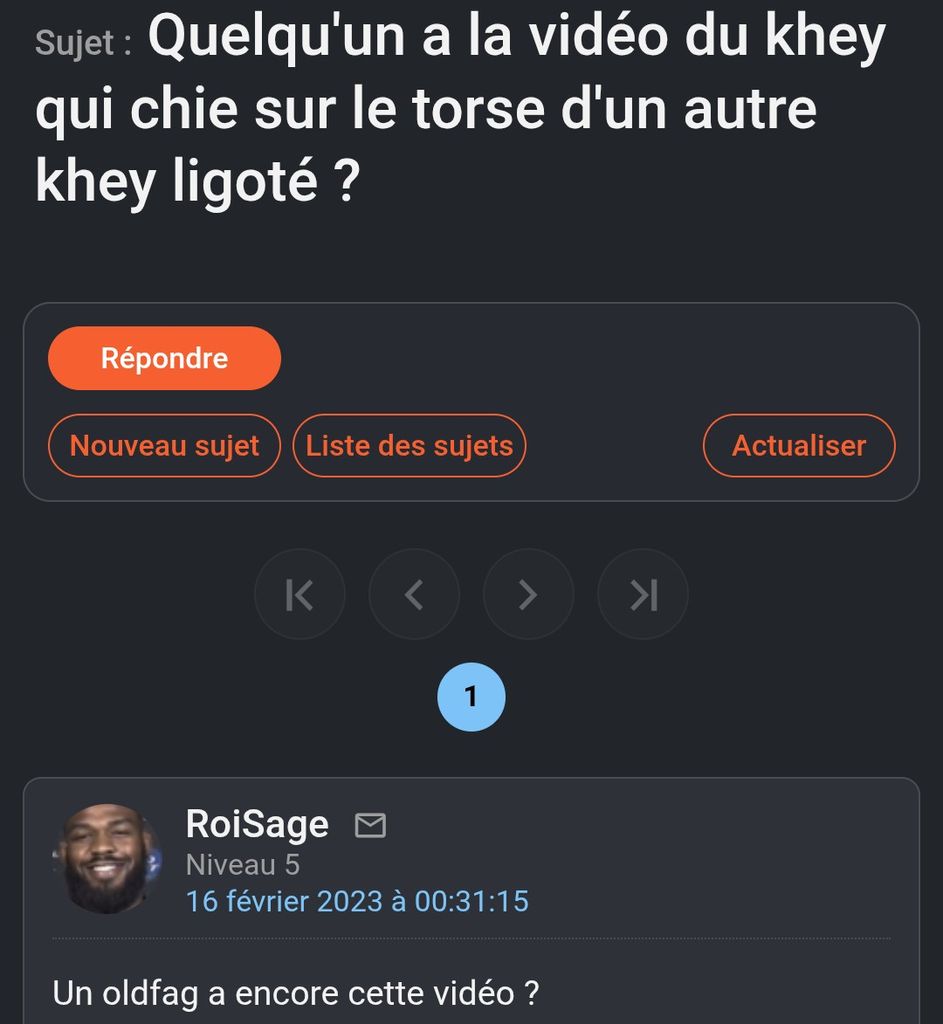The width and height of the screenshot is (943, 1024).
Task: Create a Nouveau sujet
Action: tap(164, 445)
